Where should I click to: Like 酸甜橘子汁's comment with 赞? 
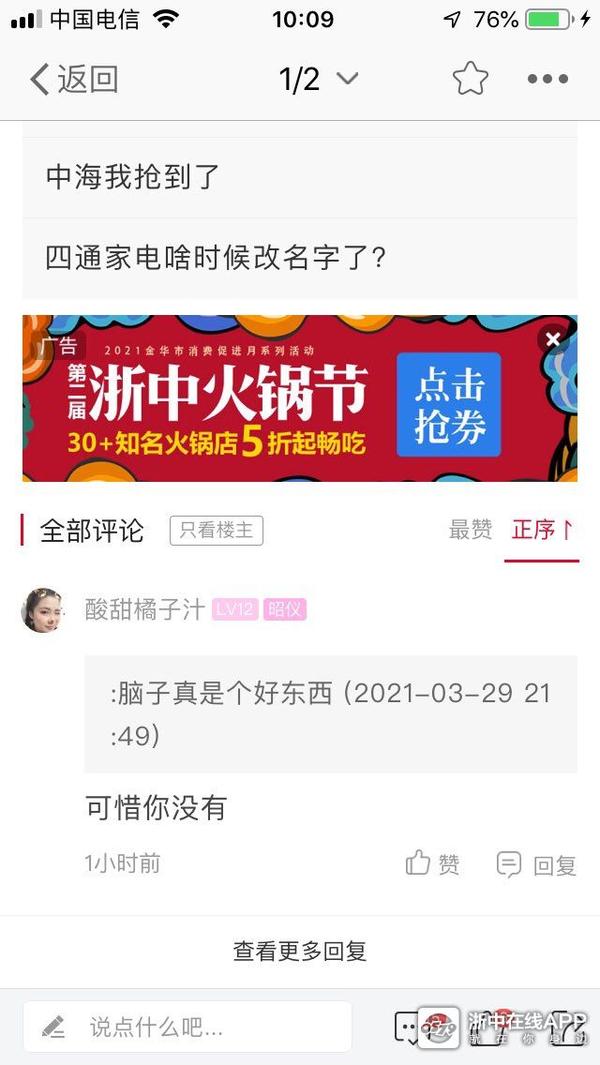[x=433, y=864]
